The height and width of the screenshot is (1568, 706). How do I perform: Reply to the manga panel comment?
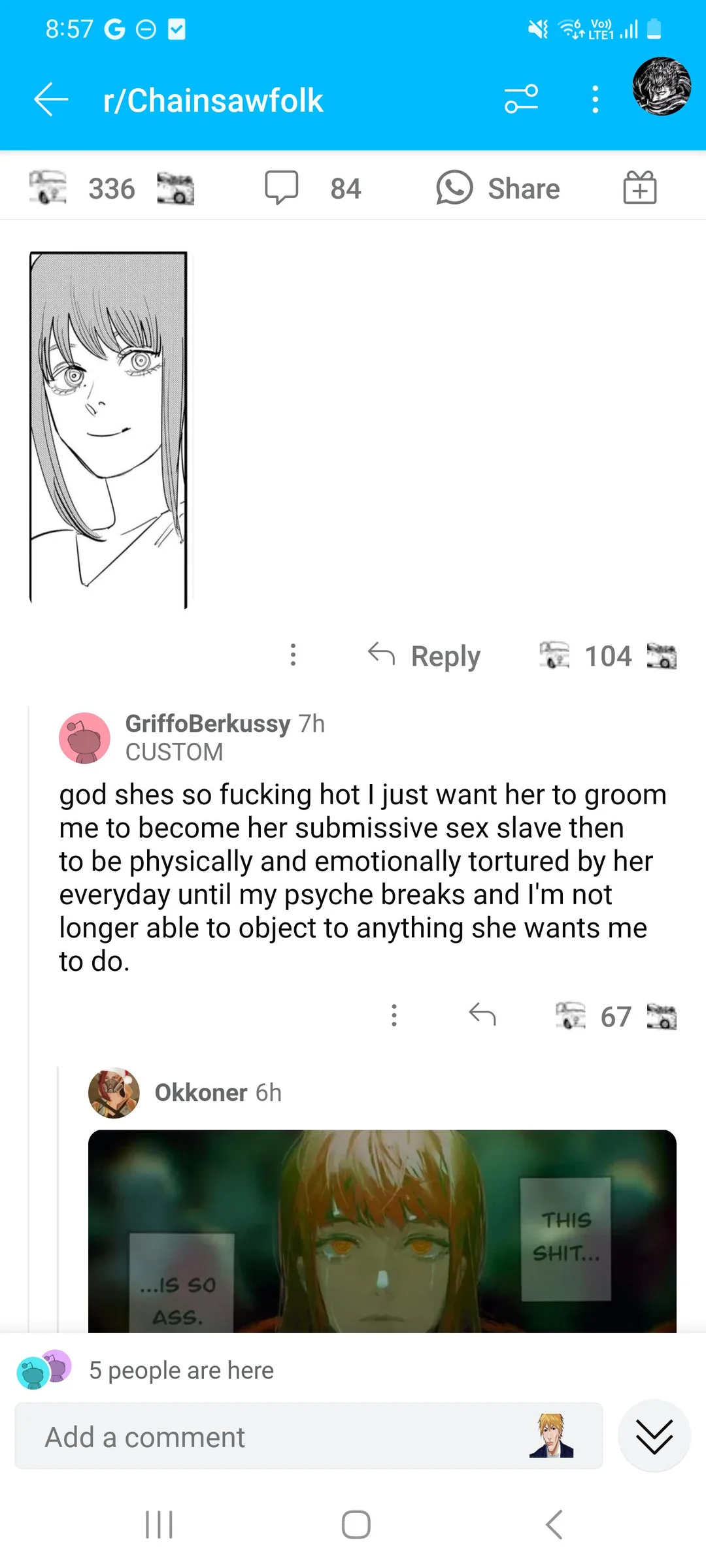click(425, 655)
